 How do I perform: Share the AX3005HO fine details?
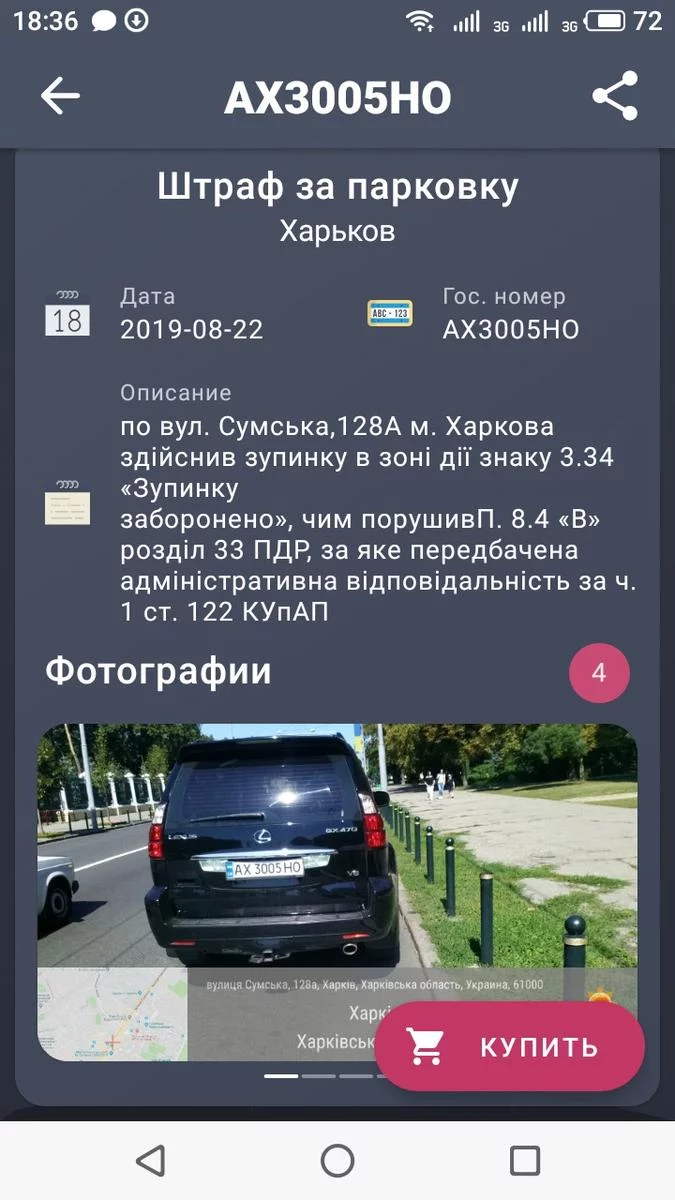click(x=614, y=96)
